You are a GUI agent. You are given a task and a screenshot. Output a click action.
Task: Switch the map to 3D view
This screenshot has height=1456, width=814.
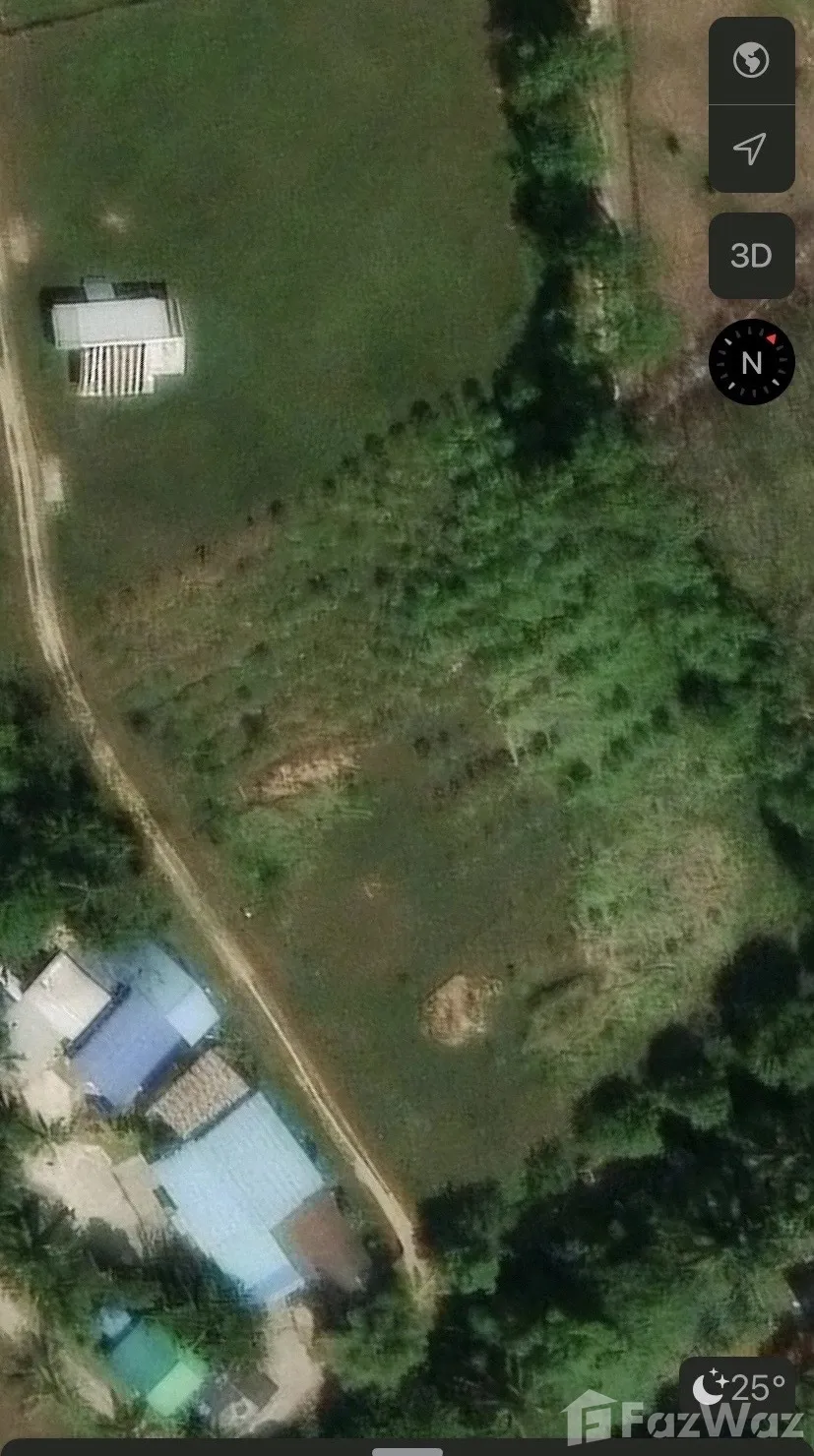click(751, 256)
